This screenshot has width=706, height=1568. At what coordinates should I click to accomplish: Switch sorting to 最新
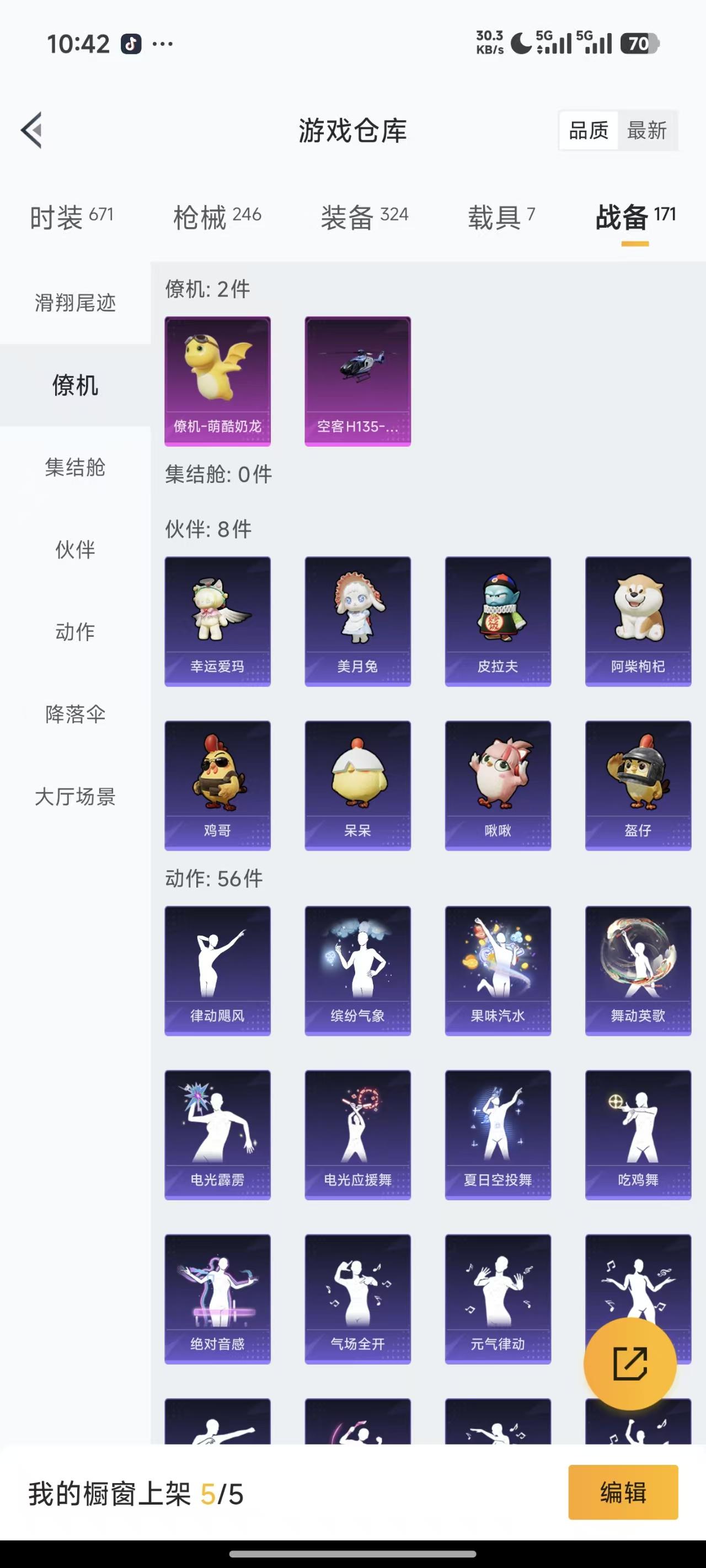click(648, 130)
